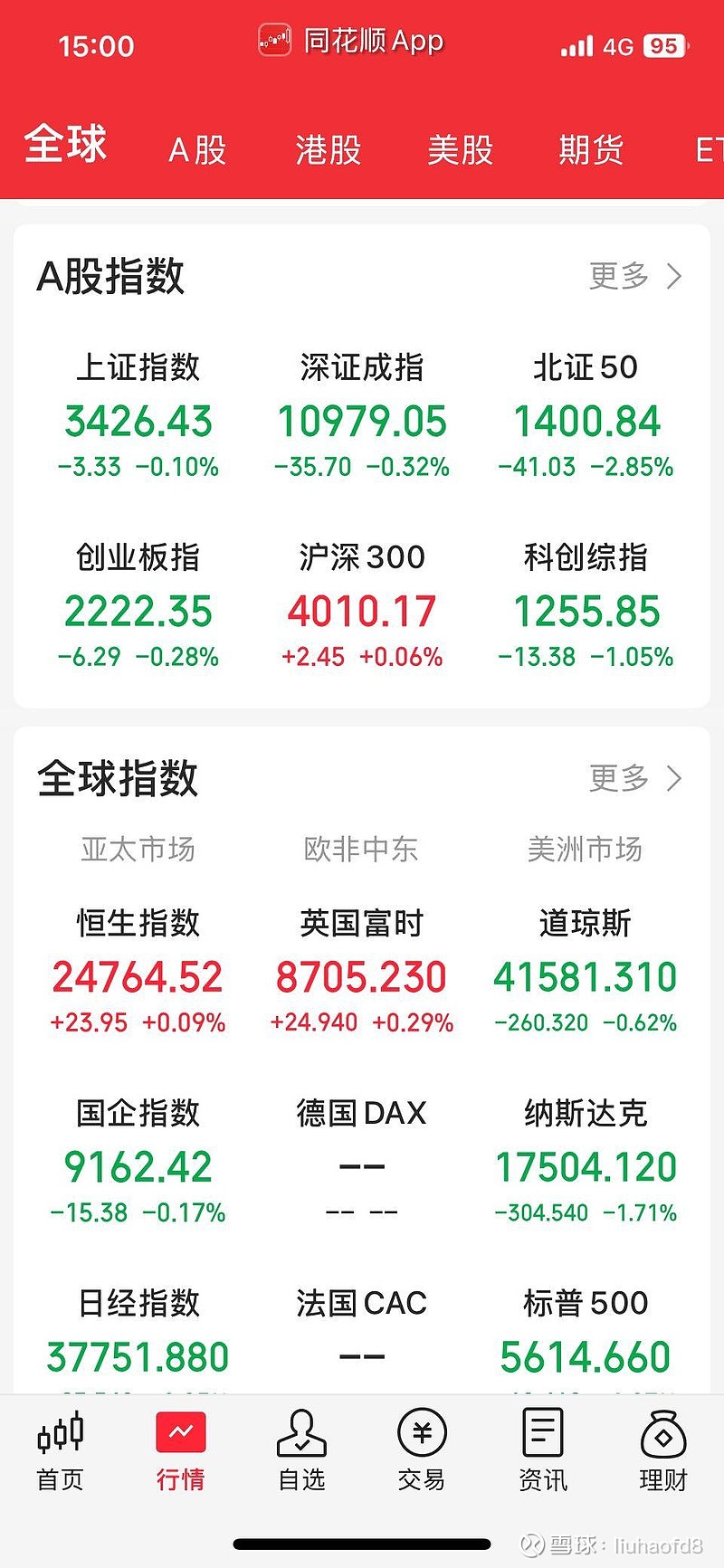Open the 美股 tab
The image size is (724, 1568).
(x=460, y=149)
